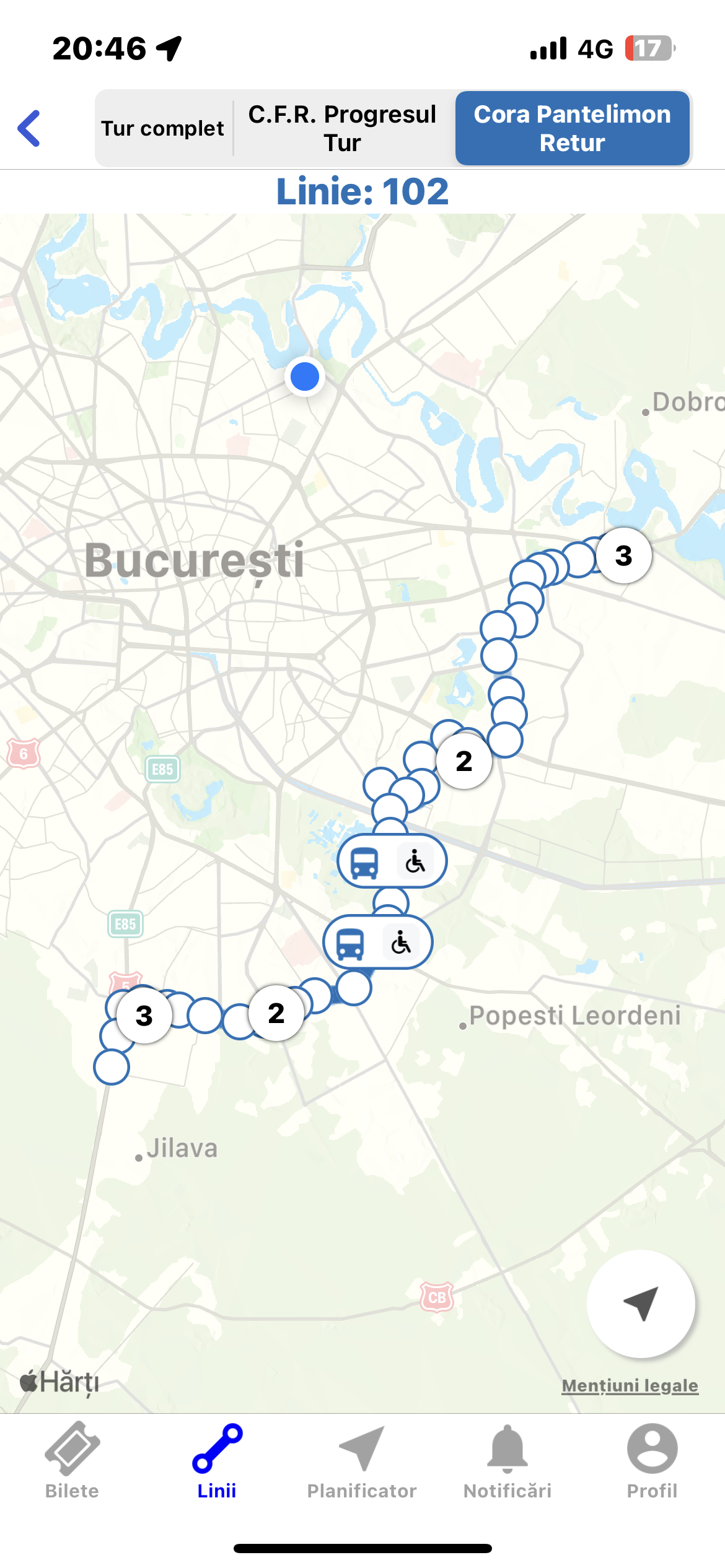
Task: Switch to C.F.R. Progresul Tur direction
Action: 342,128
